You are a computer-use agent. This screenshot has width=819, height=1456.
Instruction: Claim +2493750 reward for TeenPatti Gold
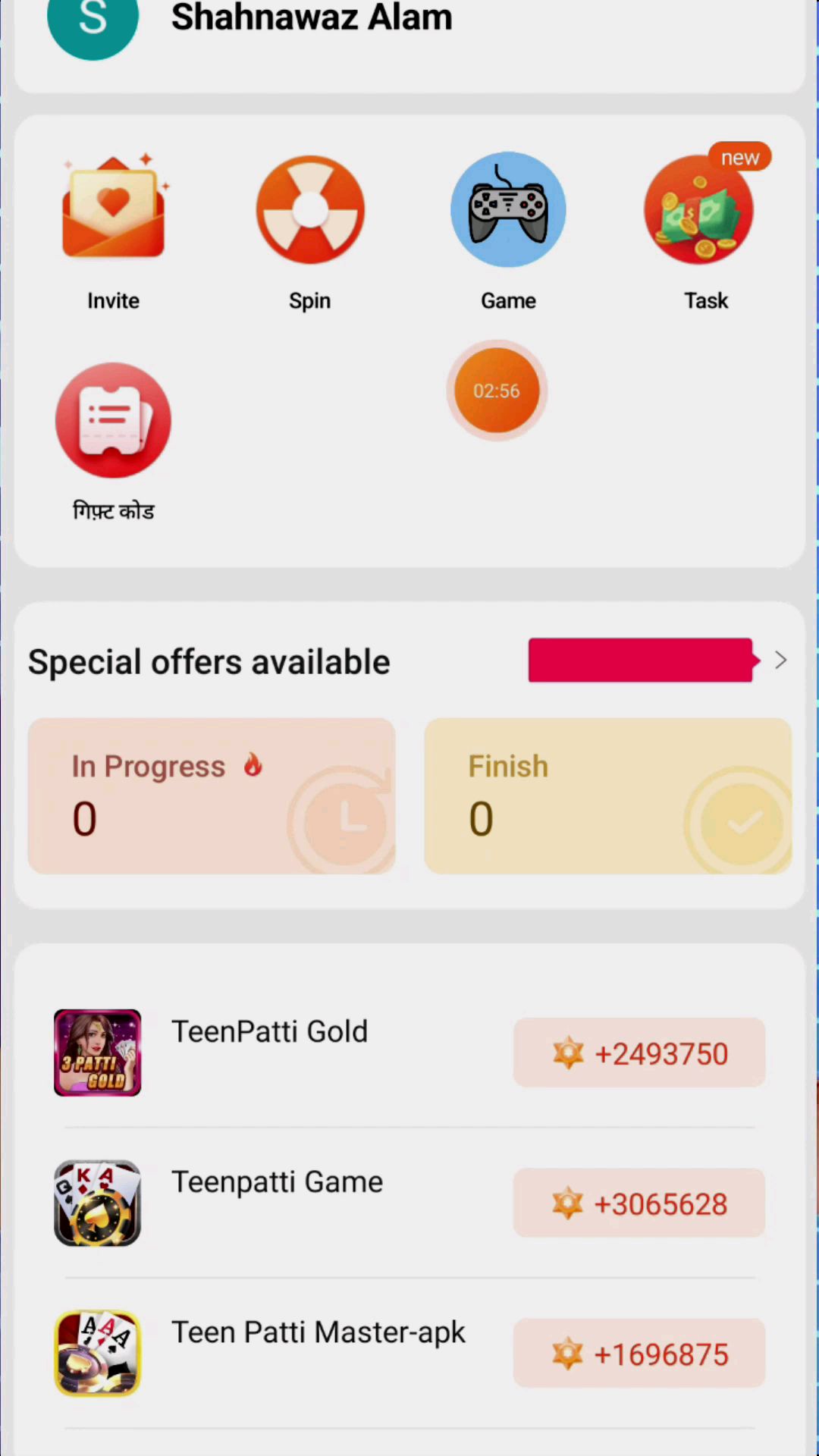click(639, 1053)
